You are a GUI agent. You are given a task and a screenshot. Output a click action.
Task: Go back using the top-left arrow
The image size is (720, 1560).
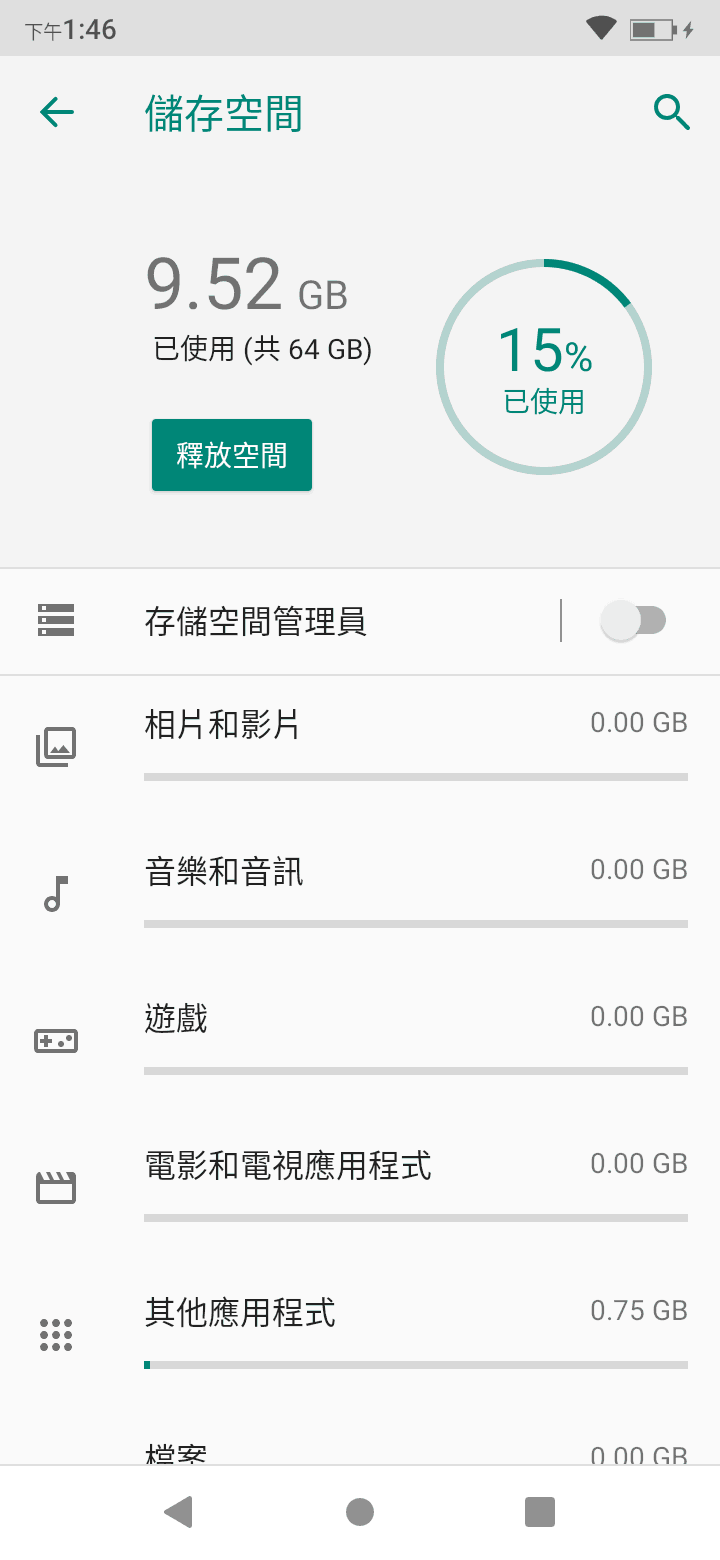click(57, 113)
